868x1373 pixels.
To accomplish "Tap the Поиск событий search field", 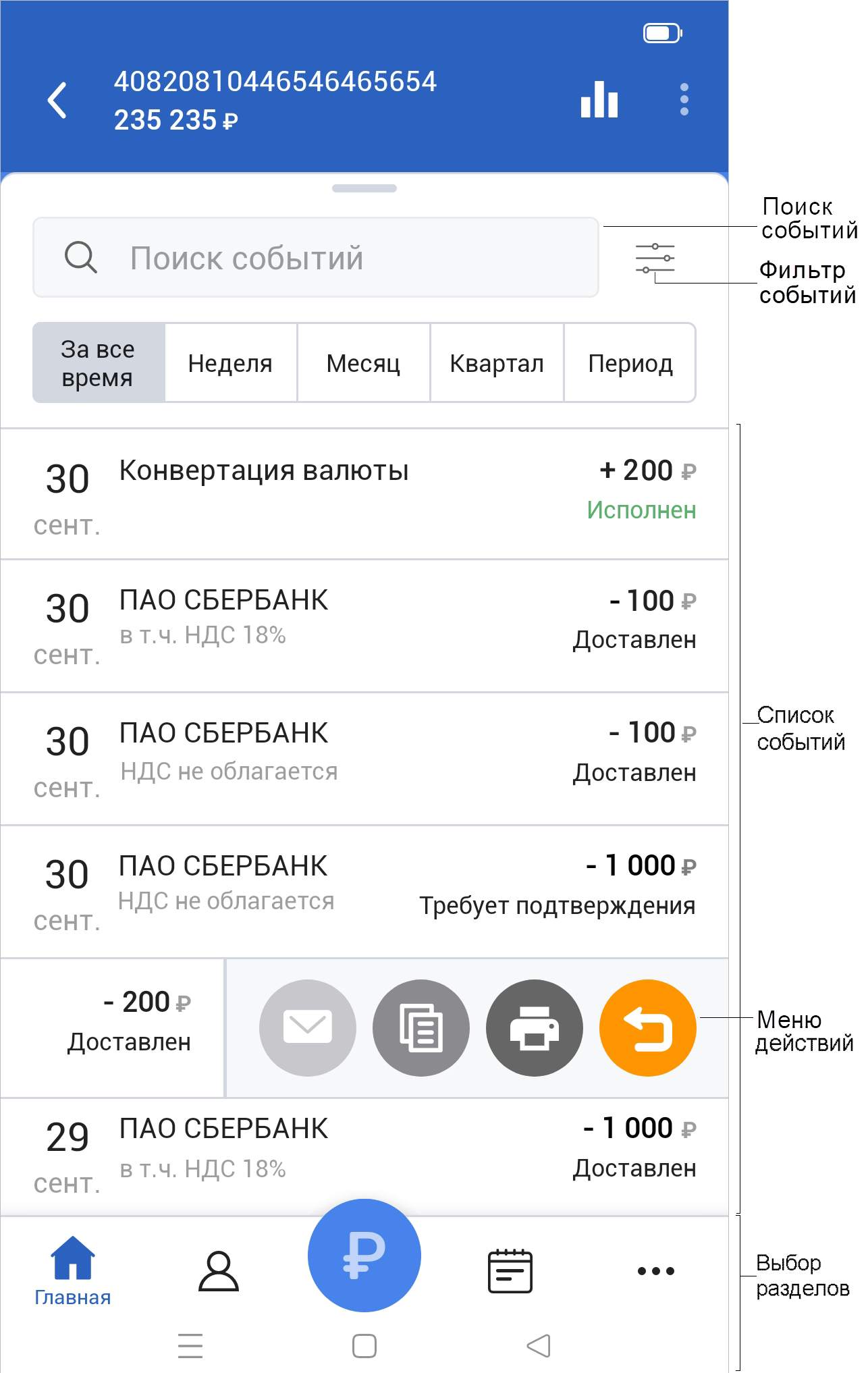I will point(315,257).
